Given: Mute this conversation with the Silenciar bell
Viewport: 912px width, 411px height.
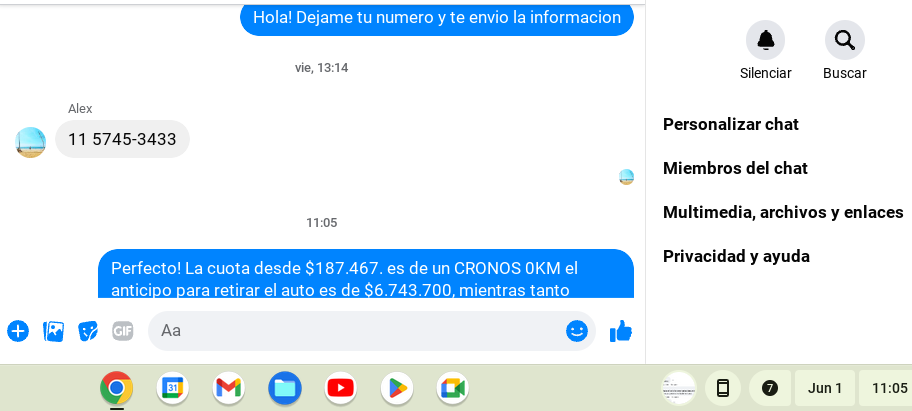Looking at the screenshot, I should click(765, 40).
